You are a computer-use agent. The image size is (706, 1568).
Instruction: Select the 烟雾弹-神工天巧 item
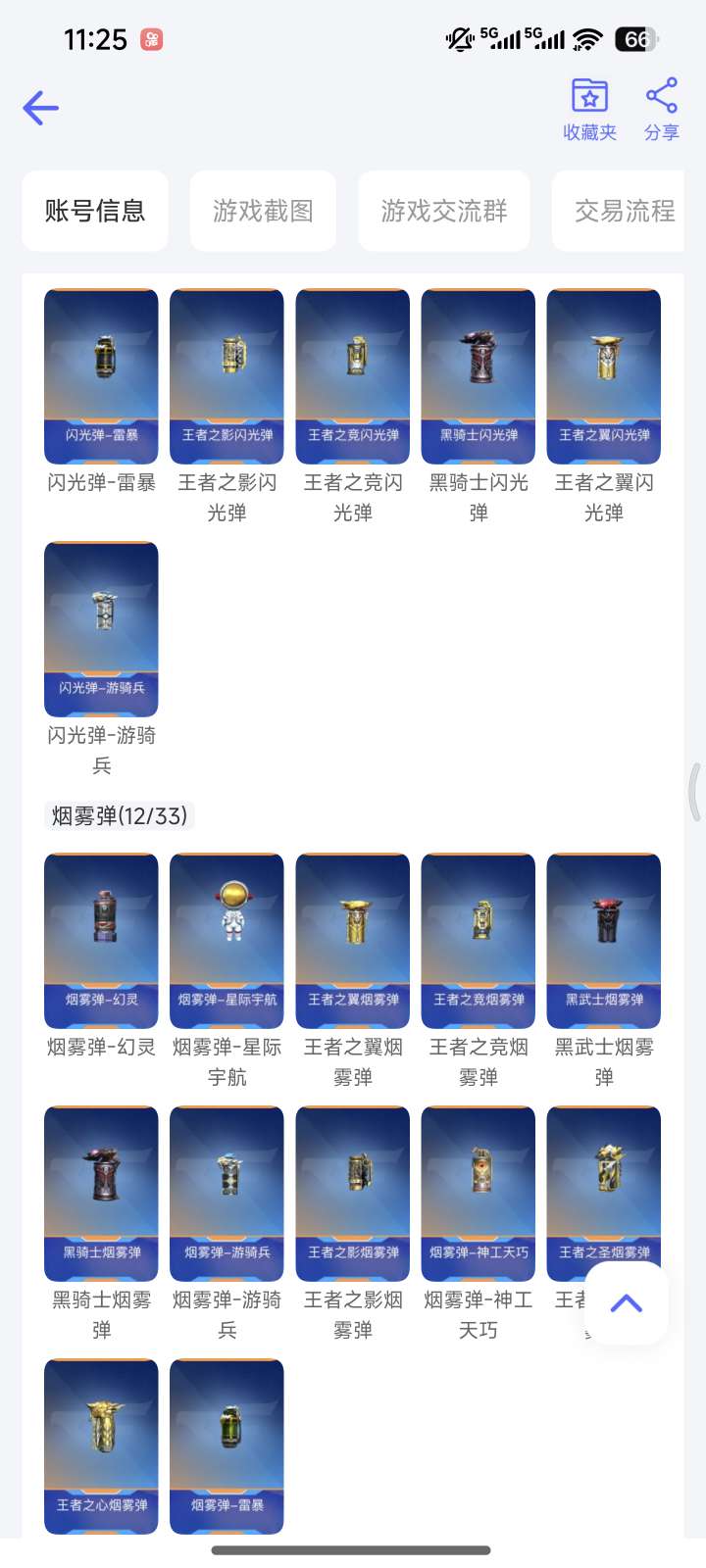(x=479, y=1194)
